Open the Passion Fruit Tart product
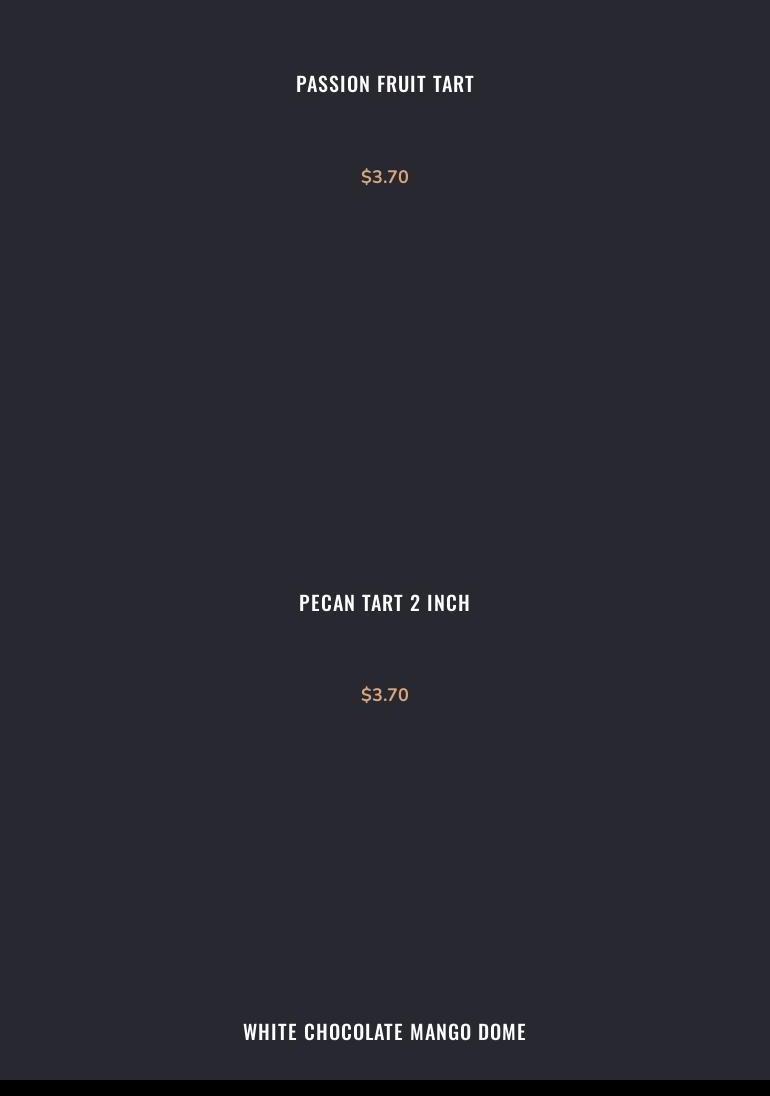 pyautogui.click(x=384, y=84)
